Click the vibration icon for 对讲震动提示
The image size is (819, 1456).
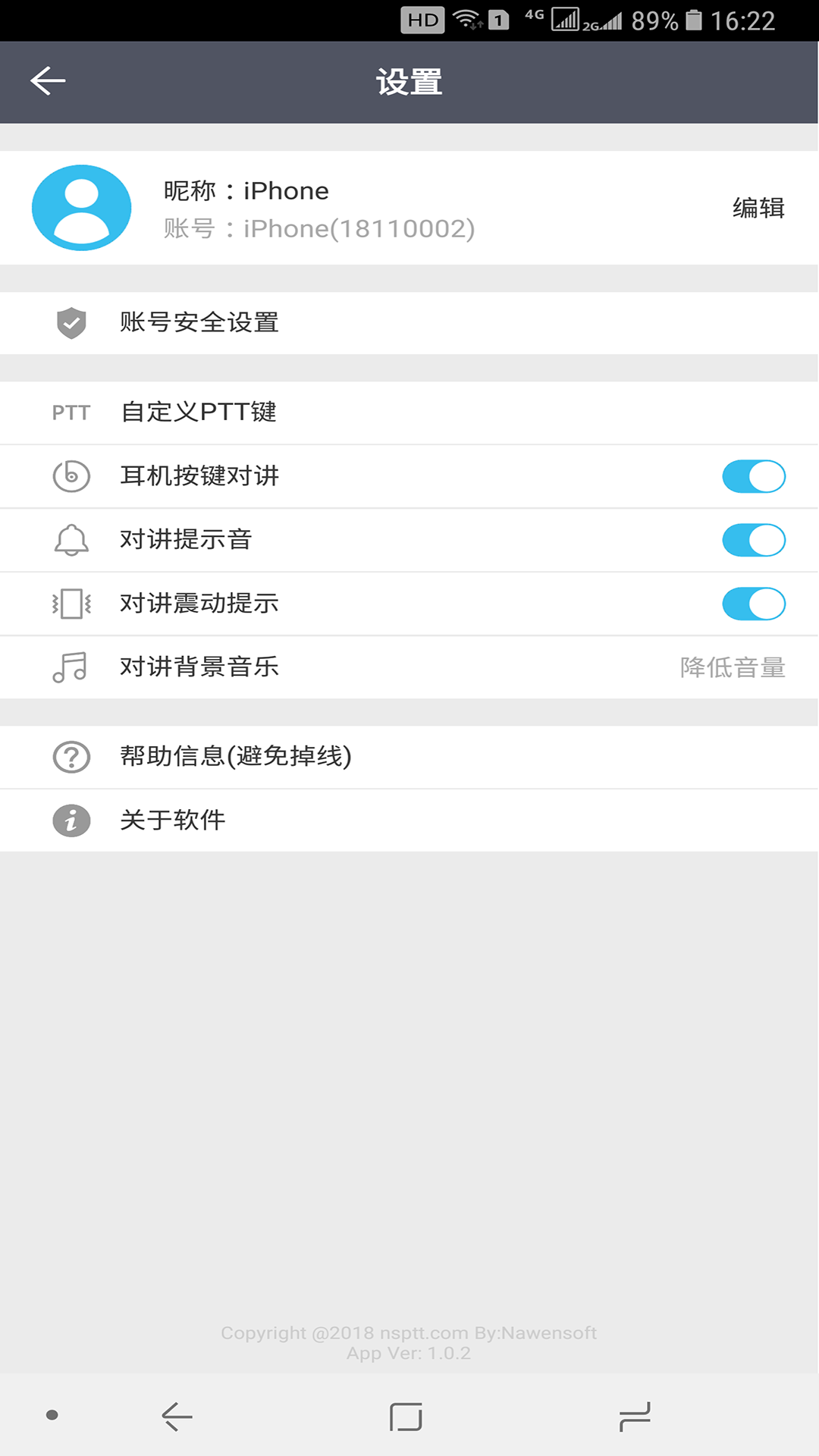(x=71, y=604)
